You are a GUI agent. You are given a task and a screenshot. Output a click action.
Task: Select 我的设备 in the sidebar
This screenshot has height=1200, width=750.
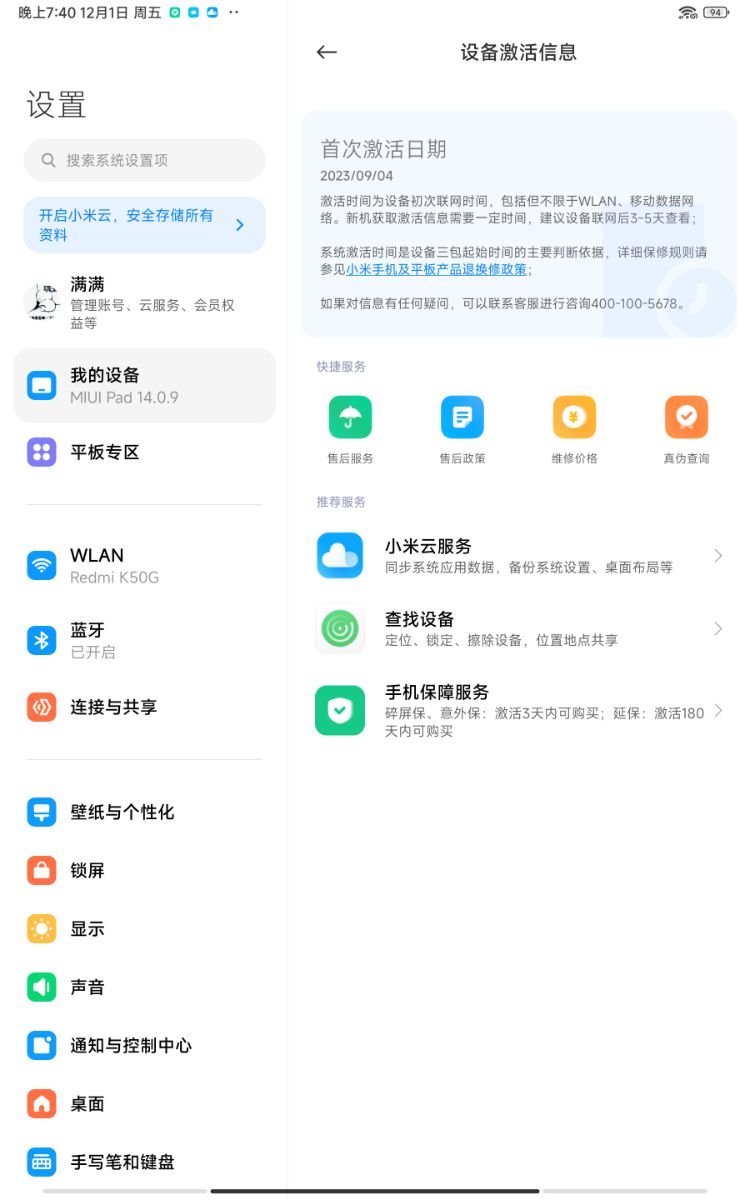(x=140, y=385)
